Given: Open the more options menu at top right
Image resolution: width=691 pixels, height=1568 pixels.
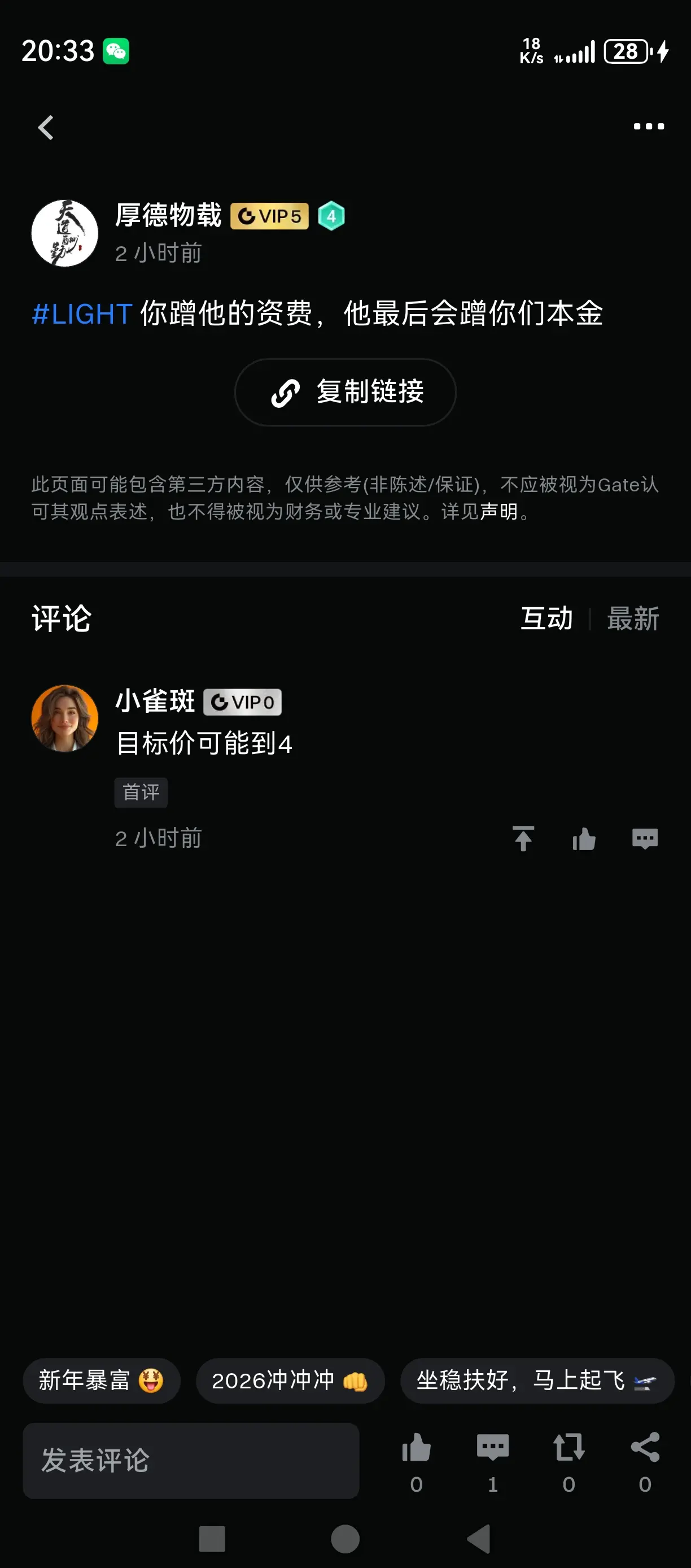Looking at the screenshot, I should tap(649, 126).
